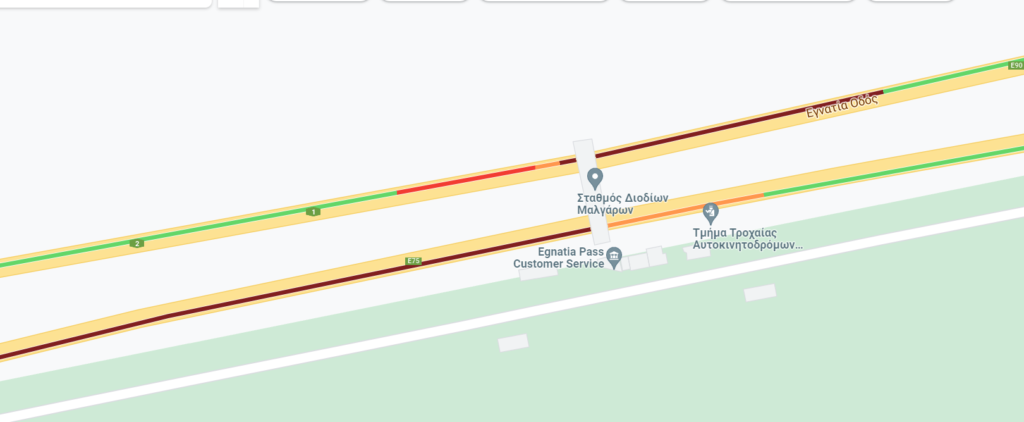Select the Egnatia Pass Customer Service marker

click(614, 257)
